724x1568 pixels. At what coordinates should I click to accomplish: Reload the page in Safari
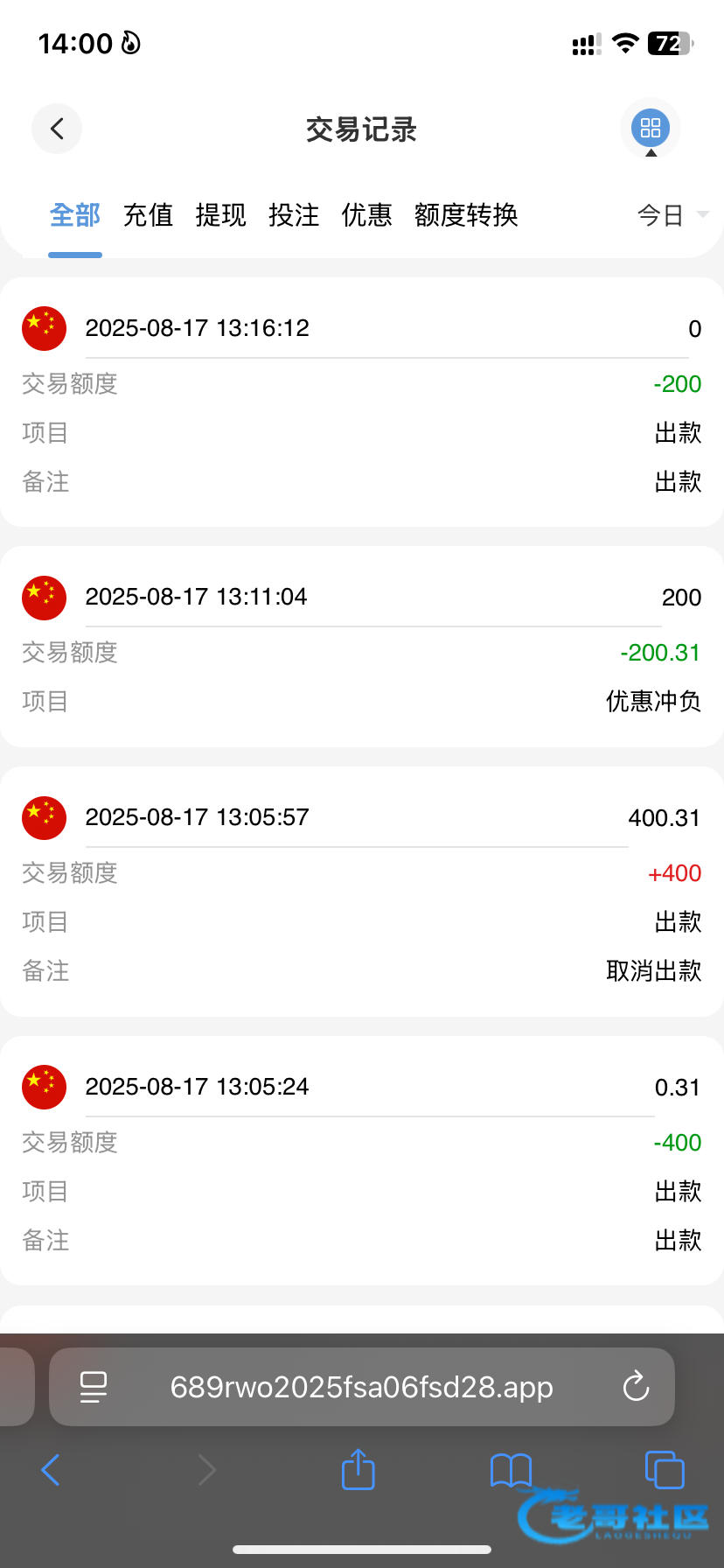[x=636, y=1387]
